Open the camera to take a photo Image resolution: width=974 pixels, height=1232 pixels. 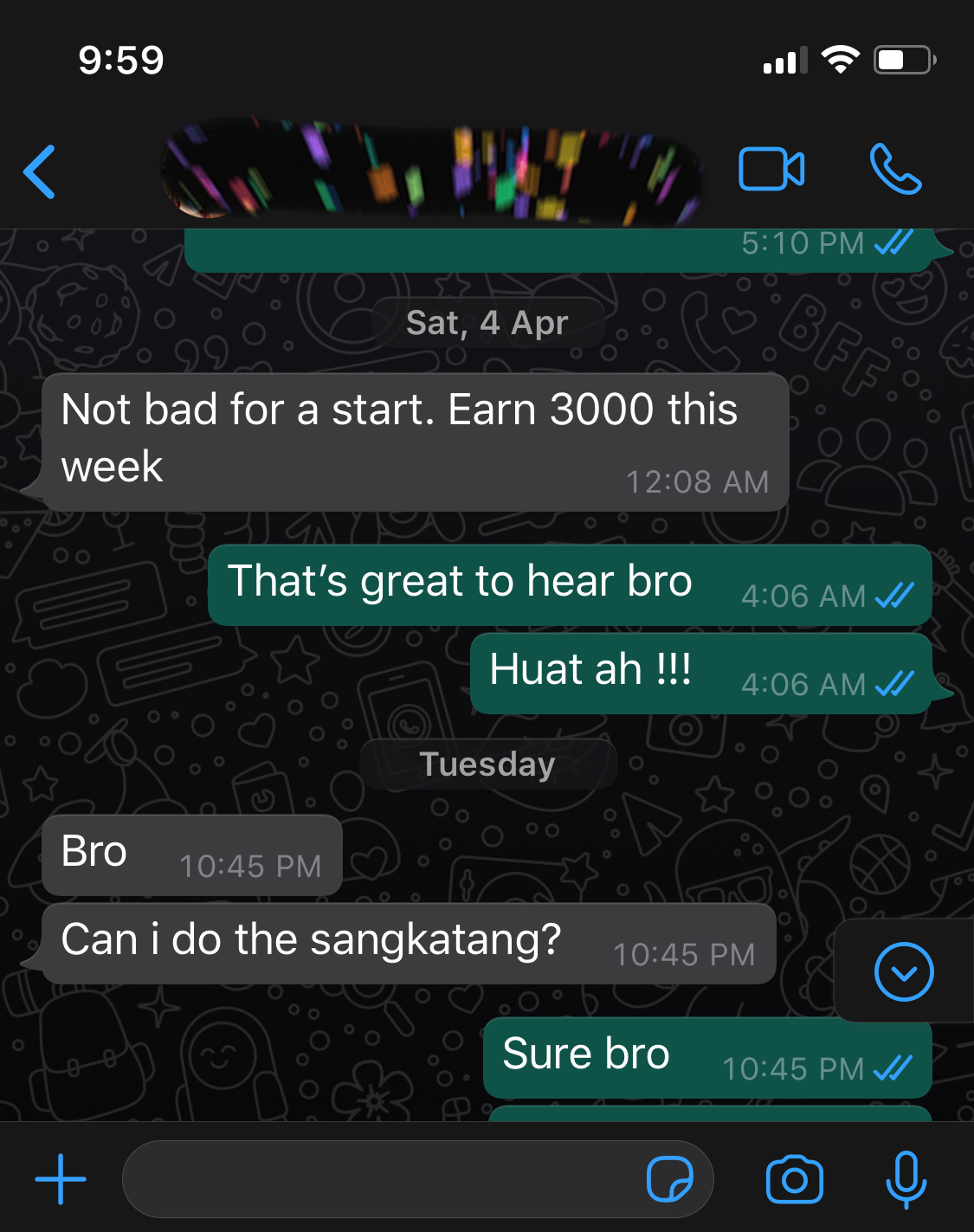794,1179
